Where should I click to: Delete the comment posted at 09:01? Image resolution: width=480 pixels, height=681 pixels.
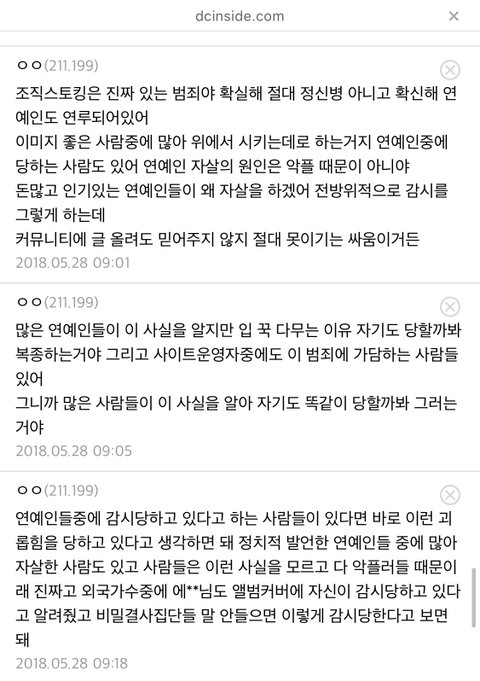(x=450, y=70)
